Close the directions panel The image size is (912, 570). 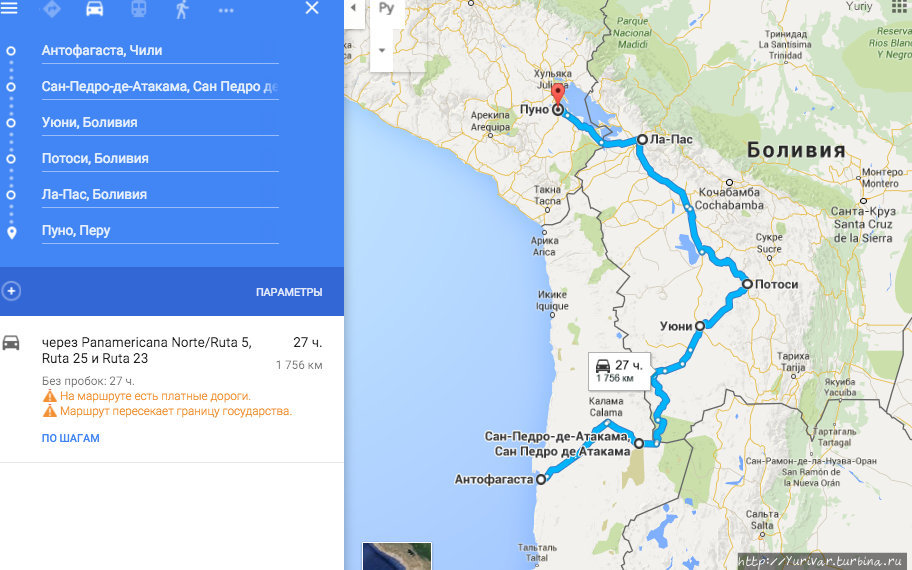pyautogui.click(x=312, y=9)
